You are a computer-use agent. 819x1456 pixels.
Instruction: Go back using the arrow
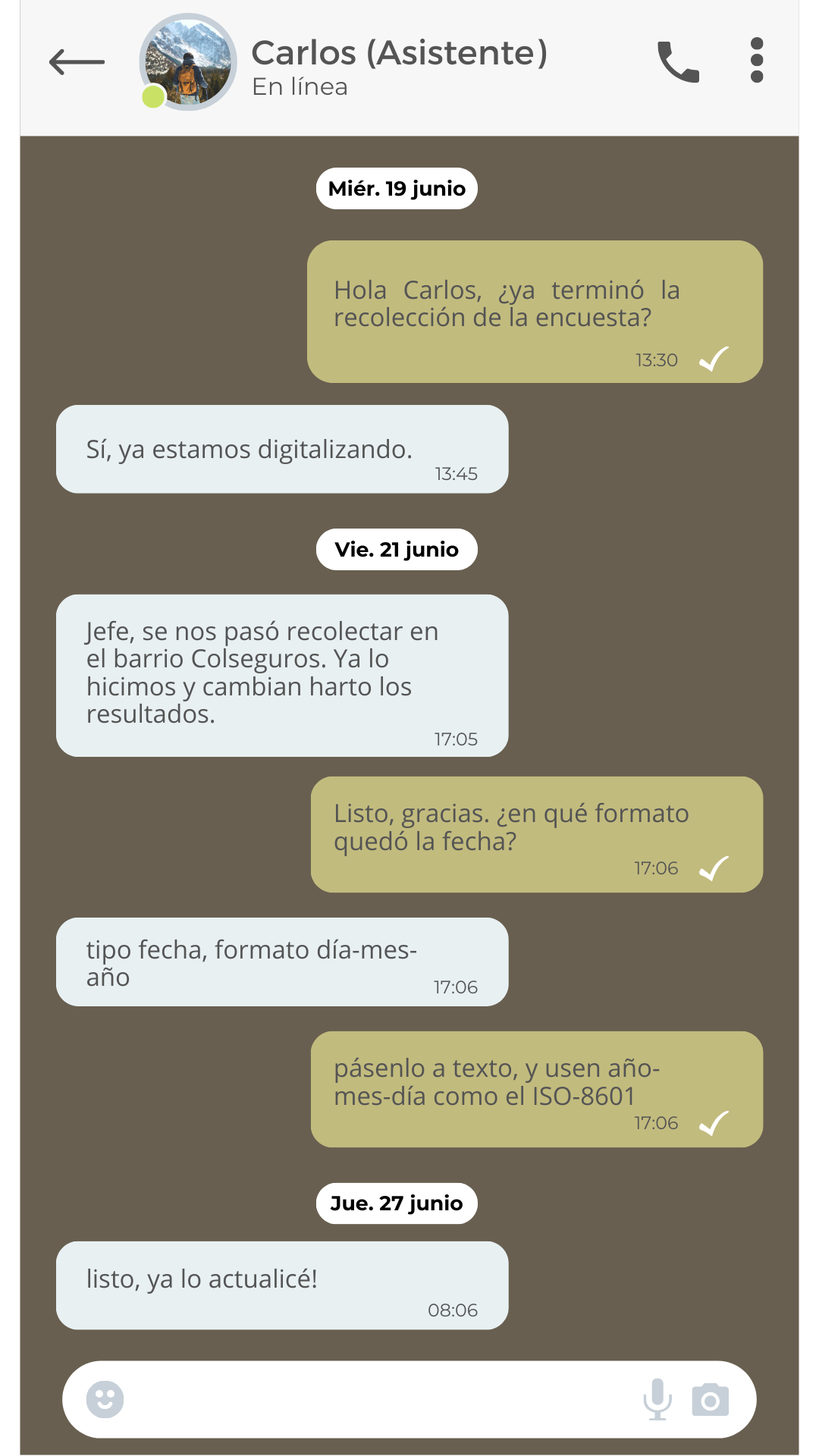(x=77, y=62)
